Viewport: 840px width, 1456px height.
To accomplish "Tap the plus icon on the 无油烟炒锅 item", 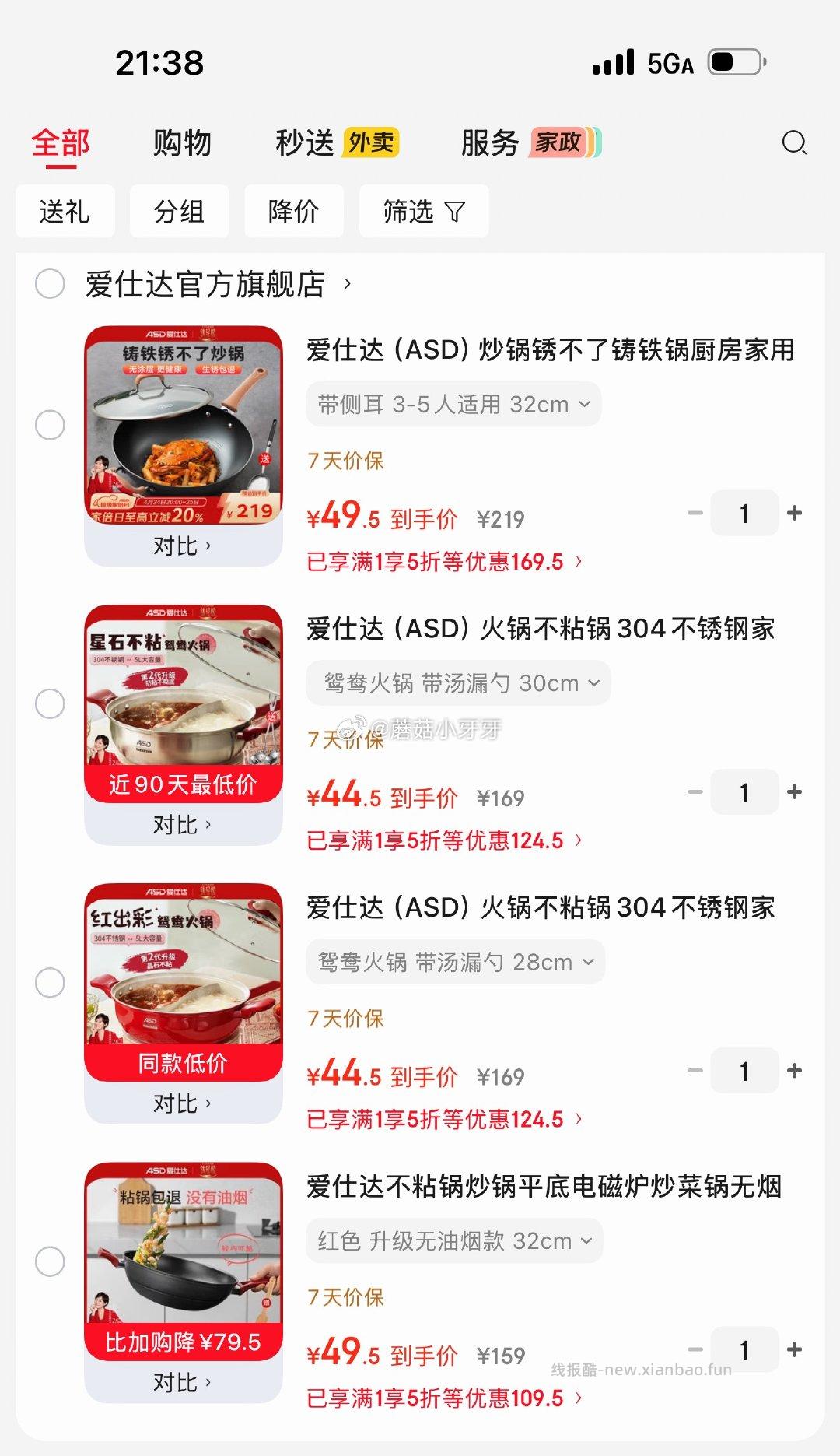I will [x=795, y=1349].
